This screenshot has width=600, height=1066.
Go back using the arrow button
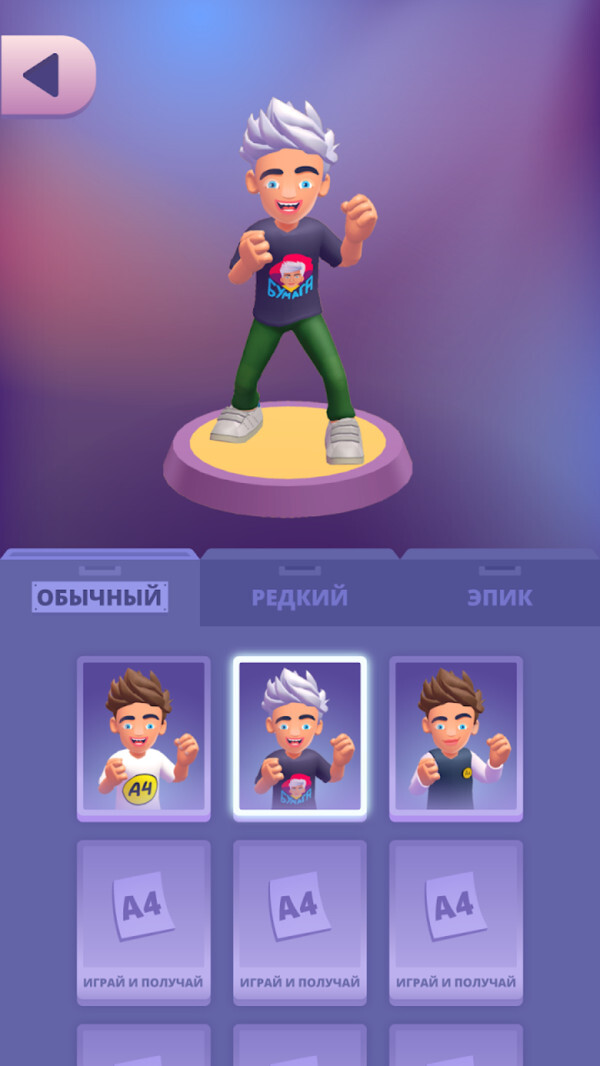(x=45, y=75)
